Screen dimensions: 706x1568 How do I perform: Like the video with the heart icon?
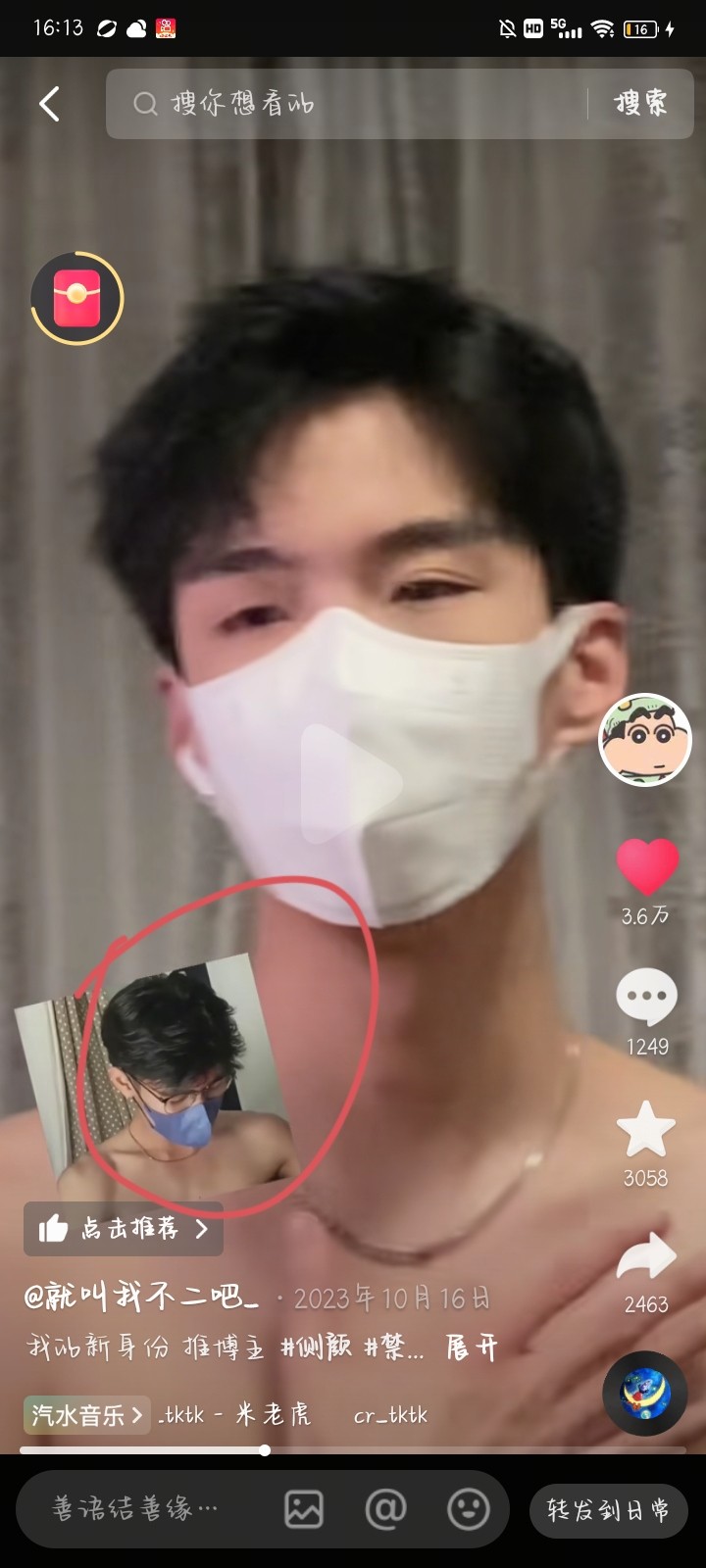pyautogui.click(x=646, y=867)
